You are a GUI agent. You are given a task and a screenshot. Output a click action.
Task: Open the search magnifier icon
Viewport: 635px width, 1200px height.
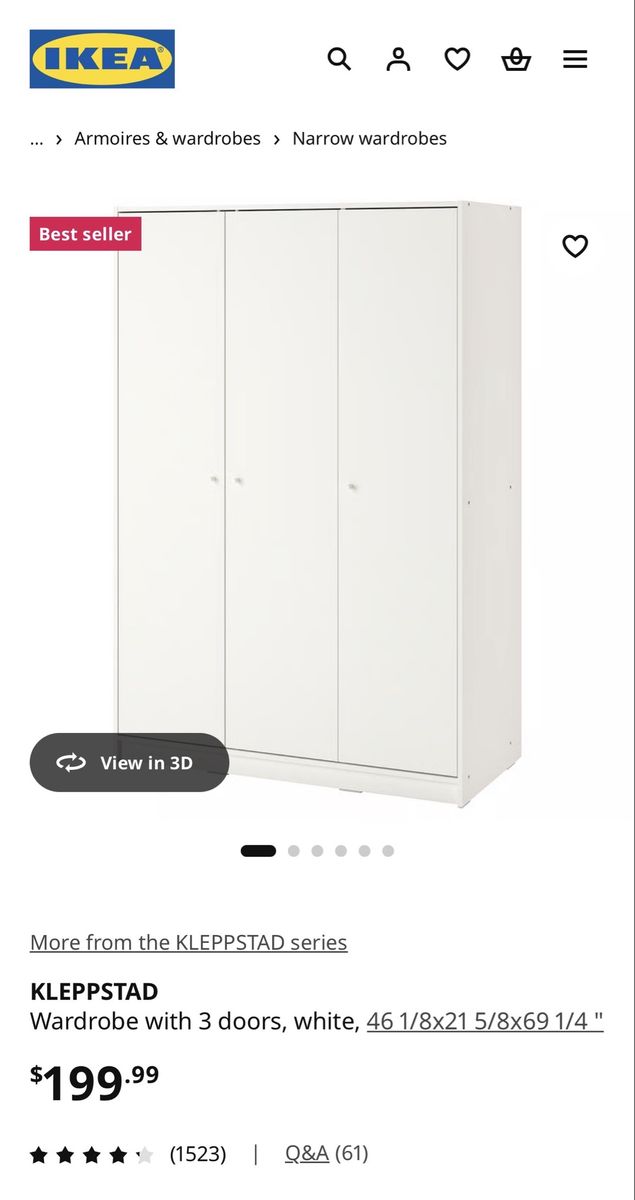coord(339,60)
